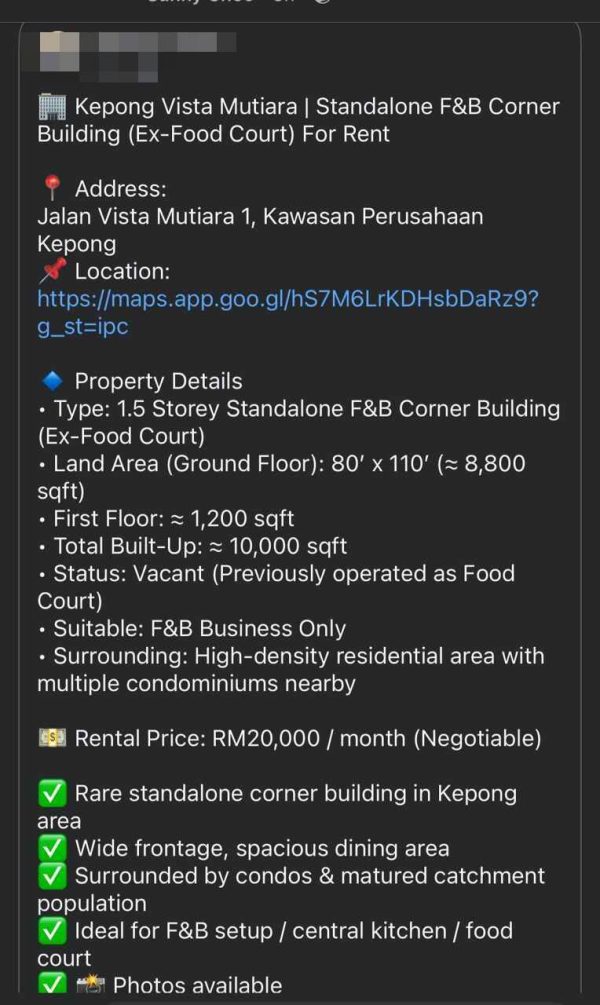Open the Google Maps location link

coord(287,299)
